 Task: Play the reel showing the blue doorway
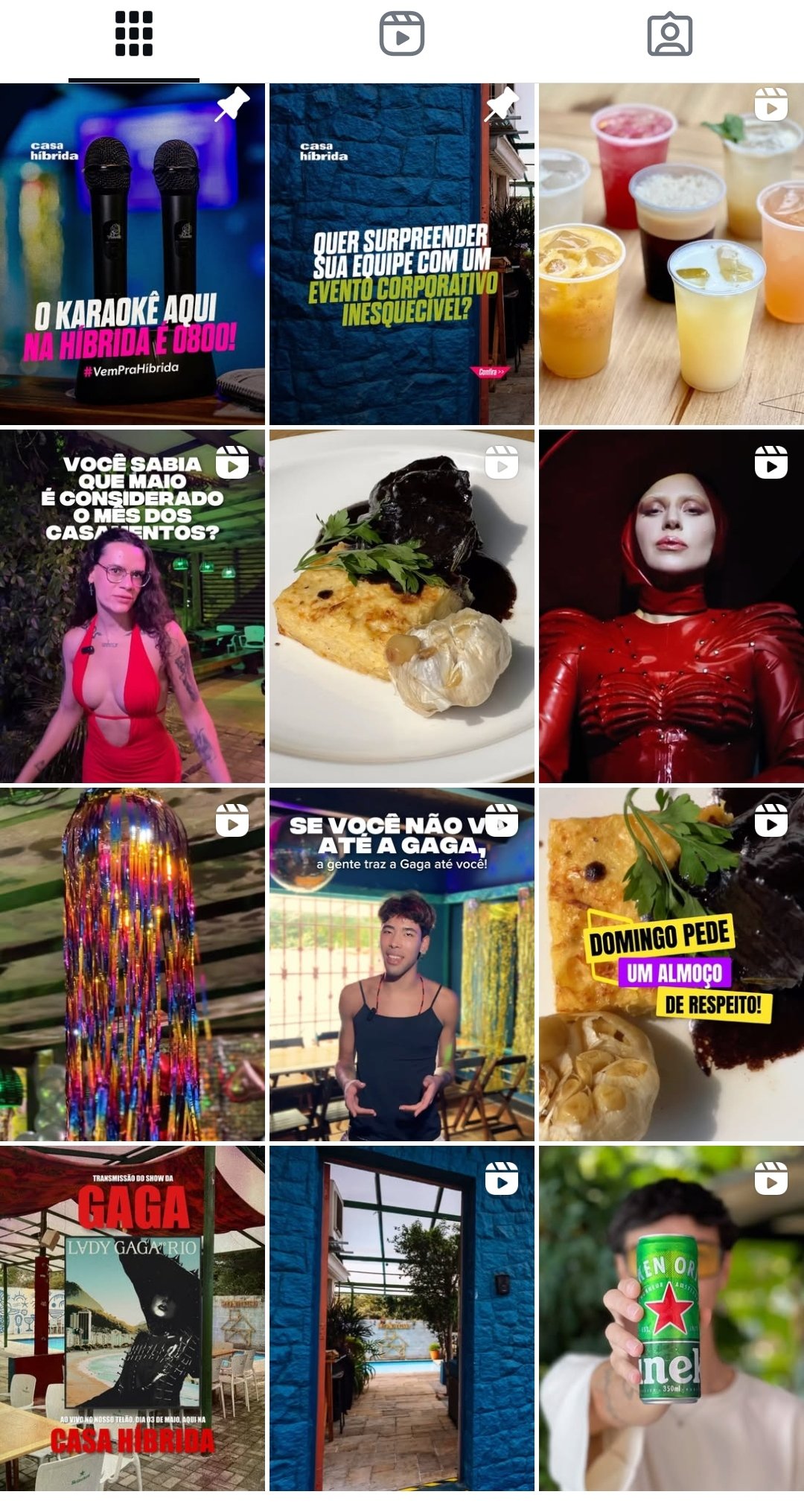click(402, 1318)
